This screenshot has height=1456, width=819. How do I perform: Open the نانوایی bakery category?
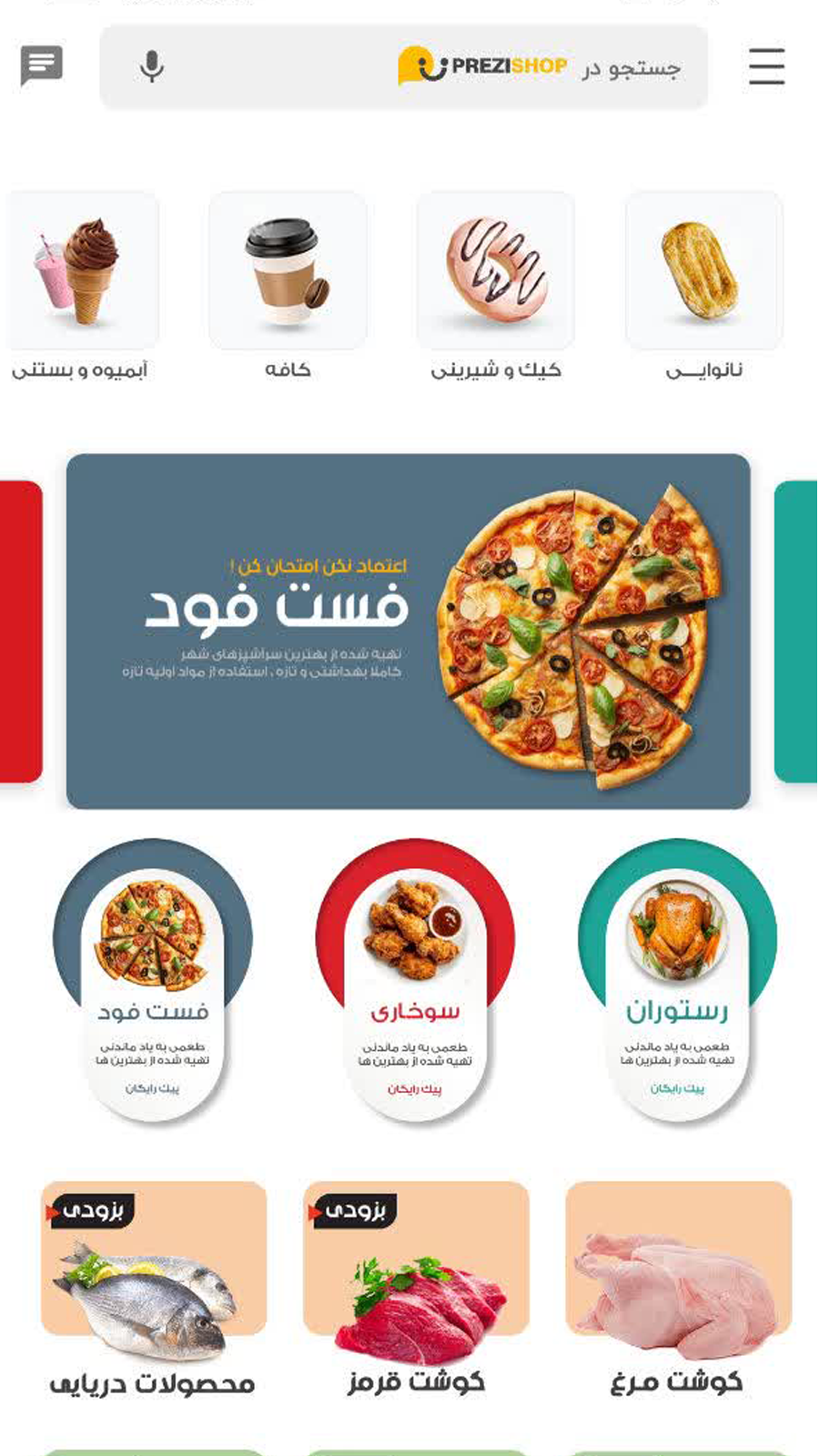703,271
